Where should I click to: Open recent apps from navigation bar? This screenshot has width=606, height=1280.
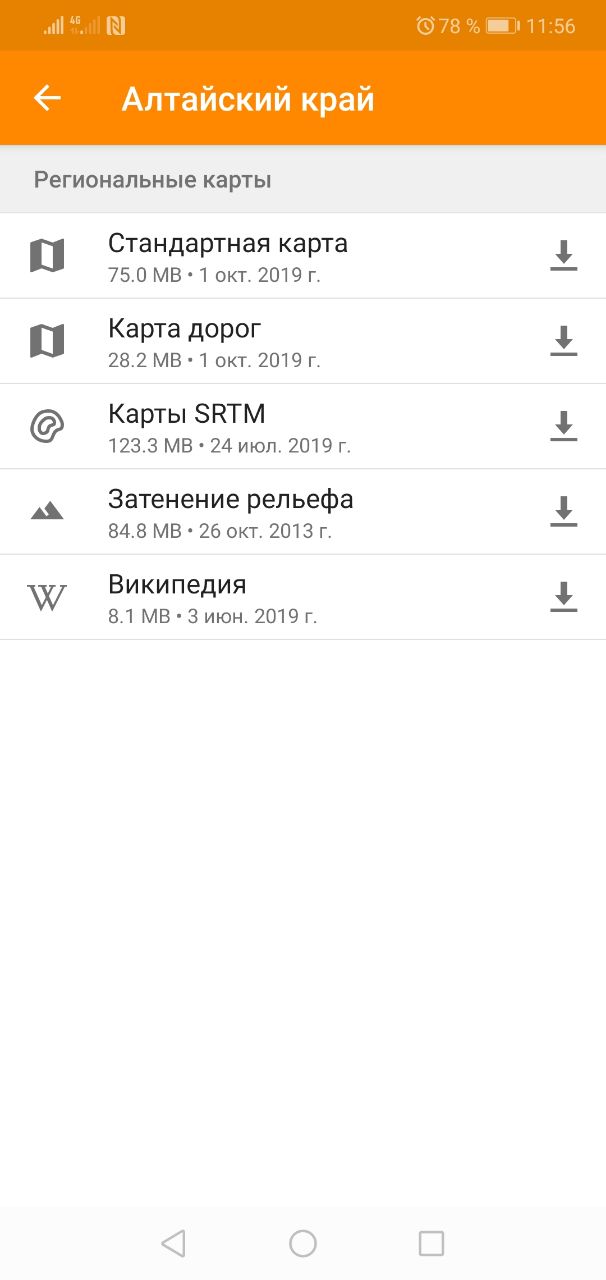[x=431, y=1243]
